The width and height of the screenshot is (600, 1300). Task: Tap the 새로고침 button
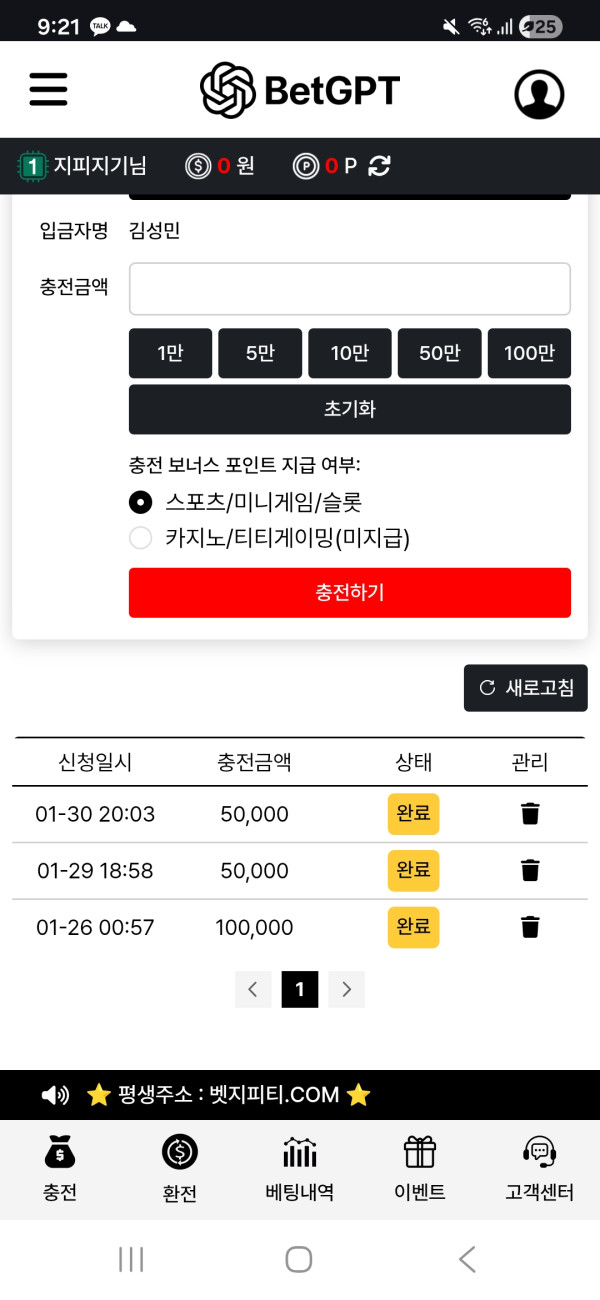point(526,688)
